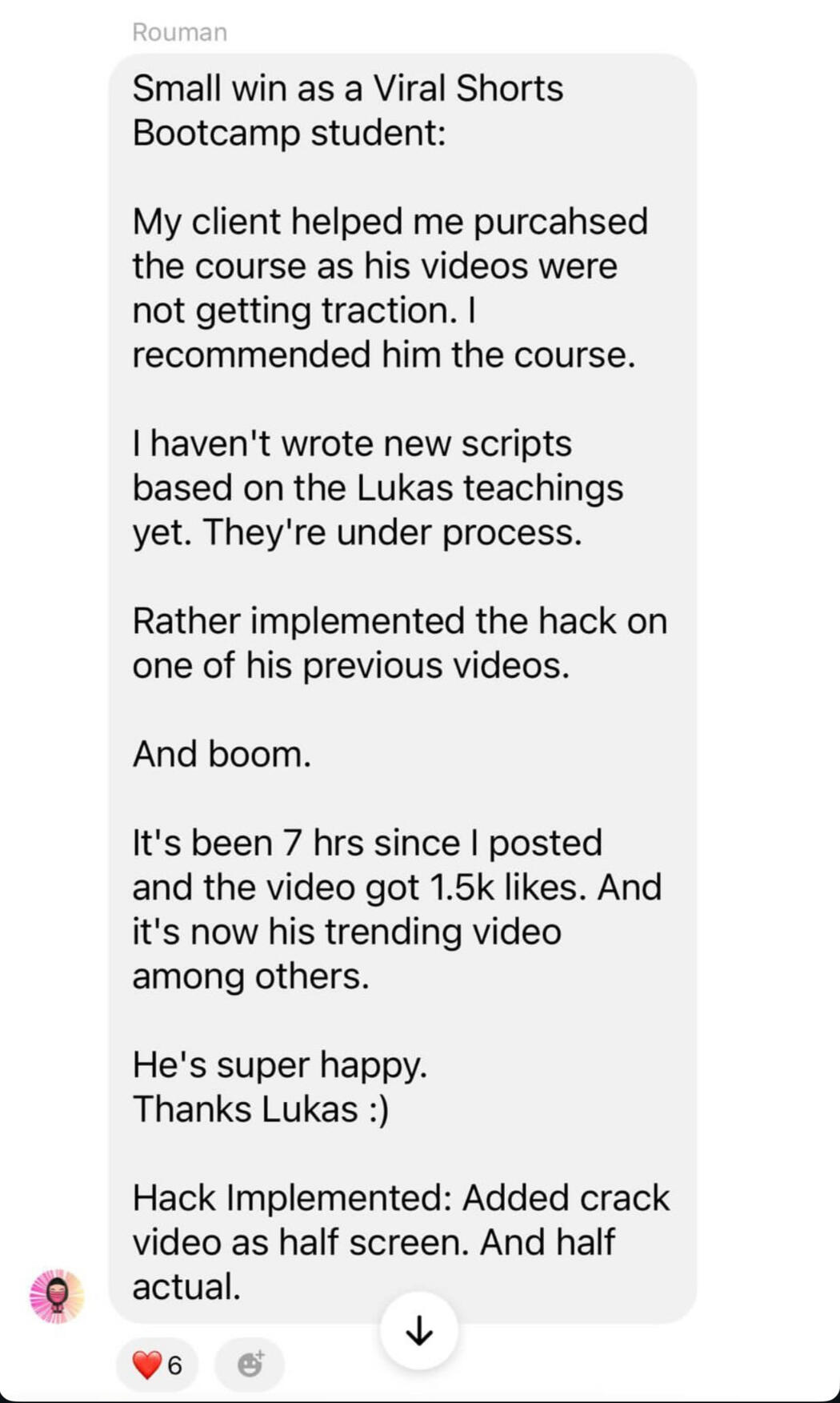This screenshot has width=840, height=1403.
Task: Jump to latest messages with down arrow
Action: point(419,1330)
